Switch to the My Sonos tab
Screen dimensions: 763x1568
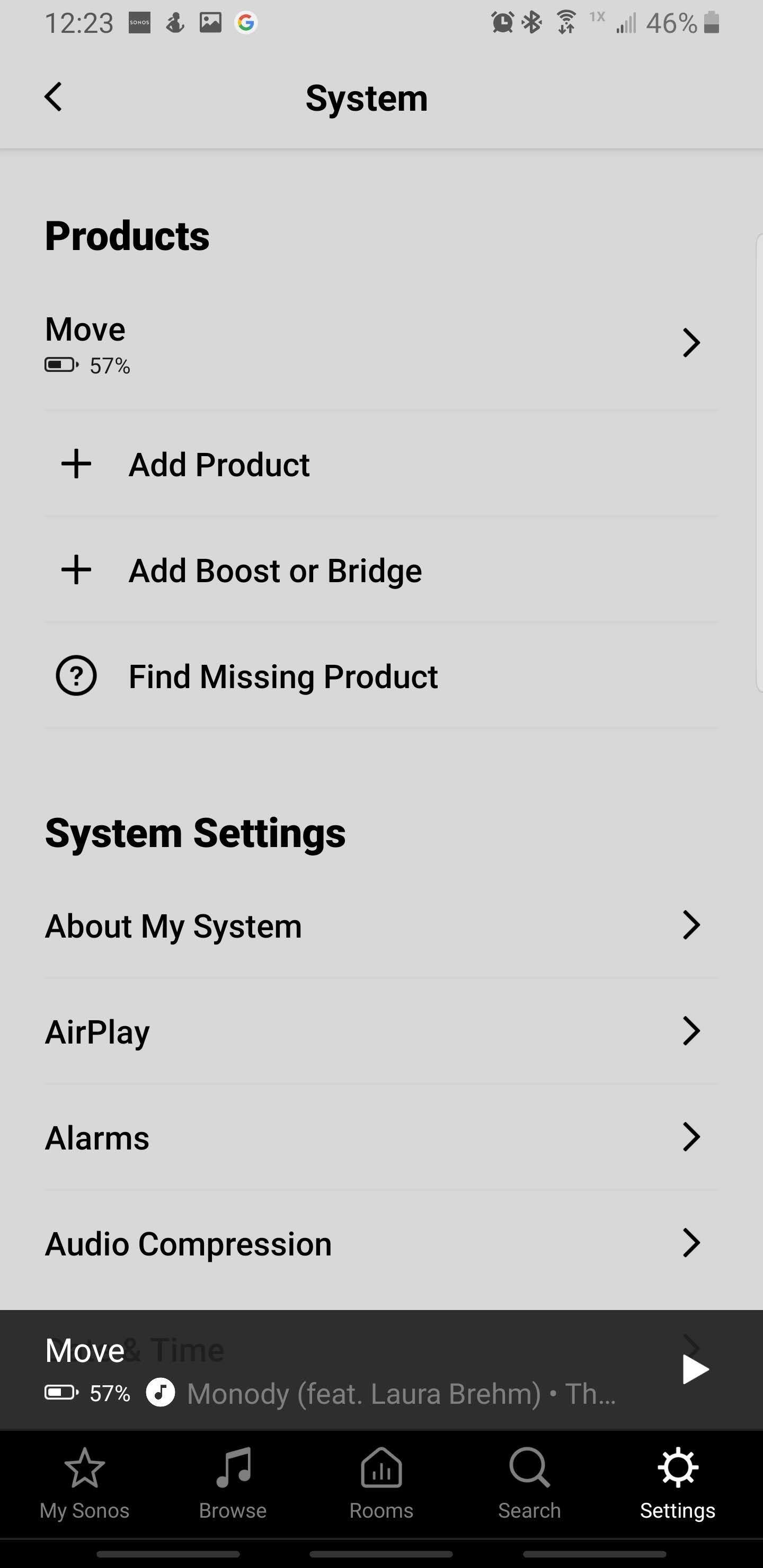[x=85, y=1484]
